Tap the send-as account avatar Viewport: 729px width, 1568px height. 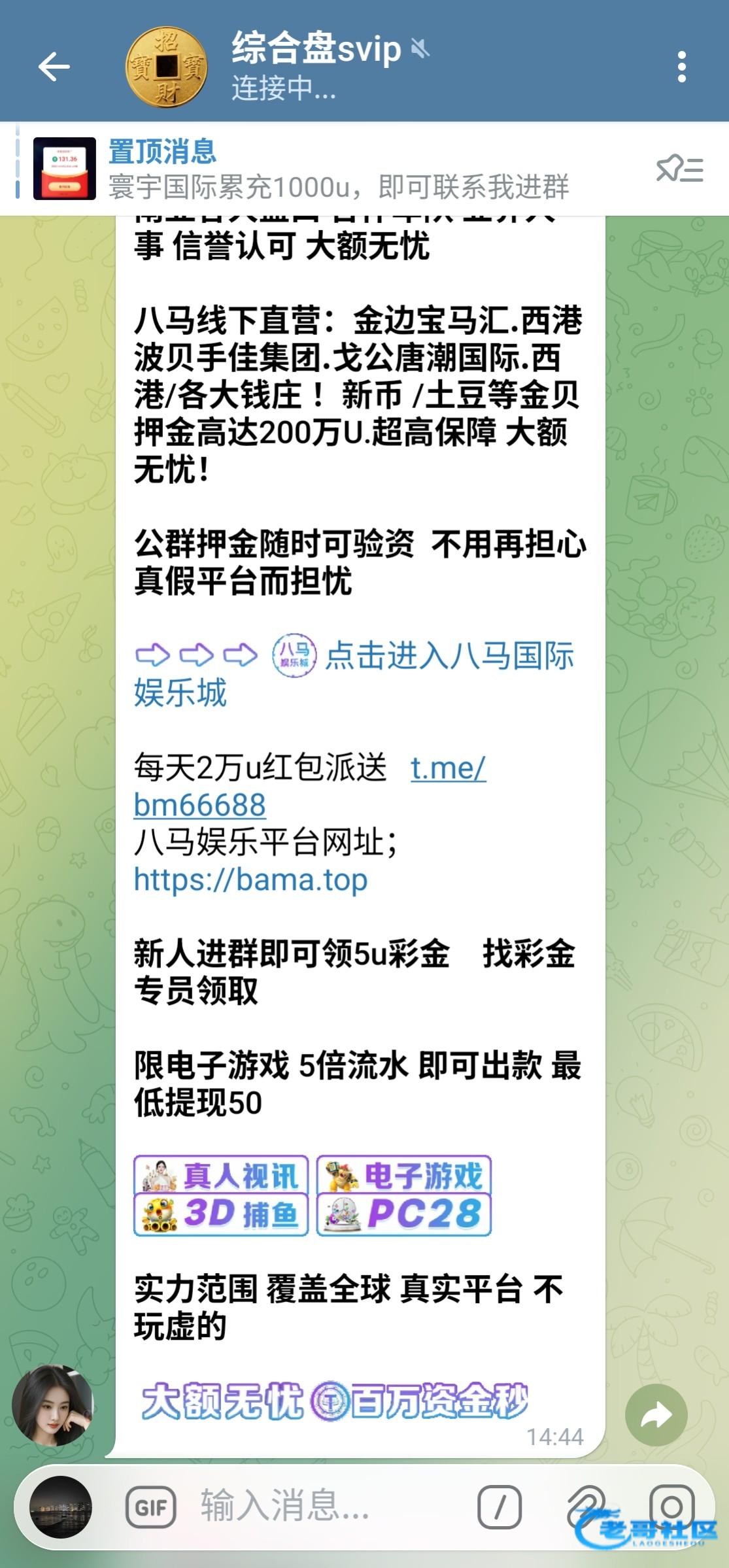click(60, 1507)
